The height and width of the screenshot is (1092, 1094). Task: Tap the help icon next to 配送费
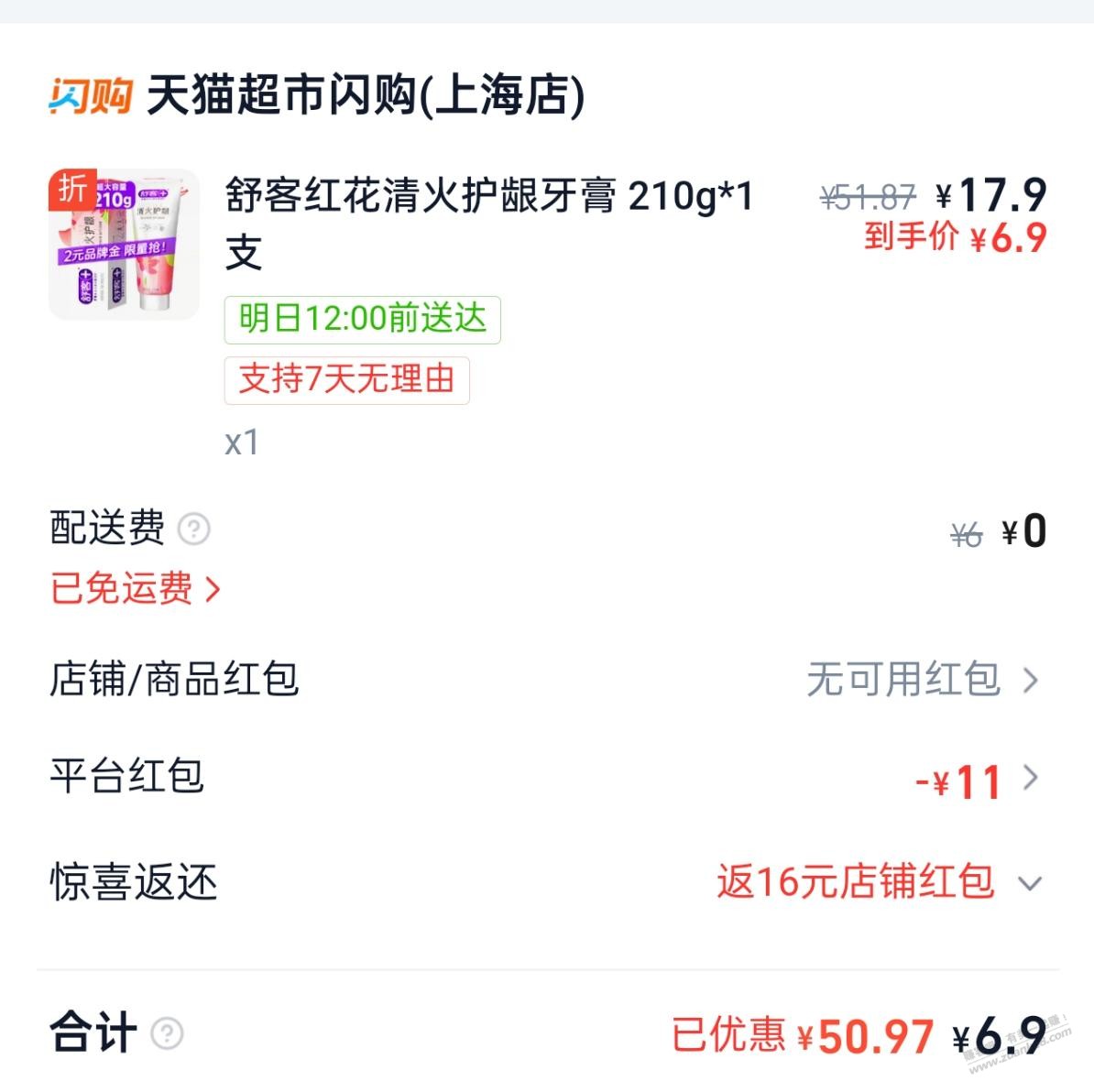click(193, 529)
